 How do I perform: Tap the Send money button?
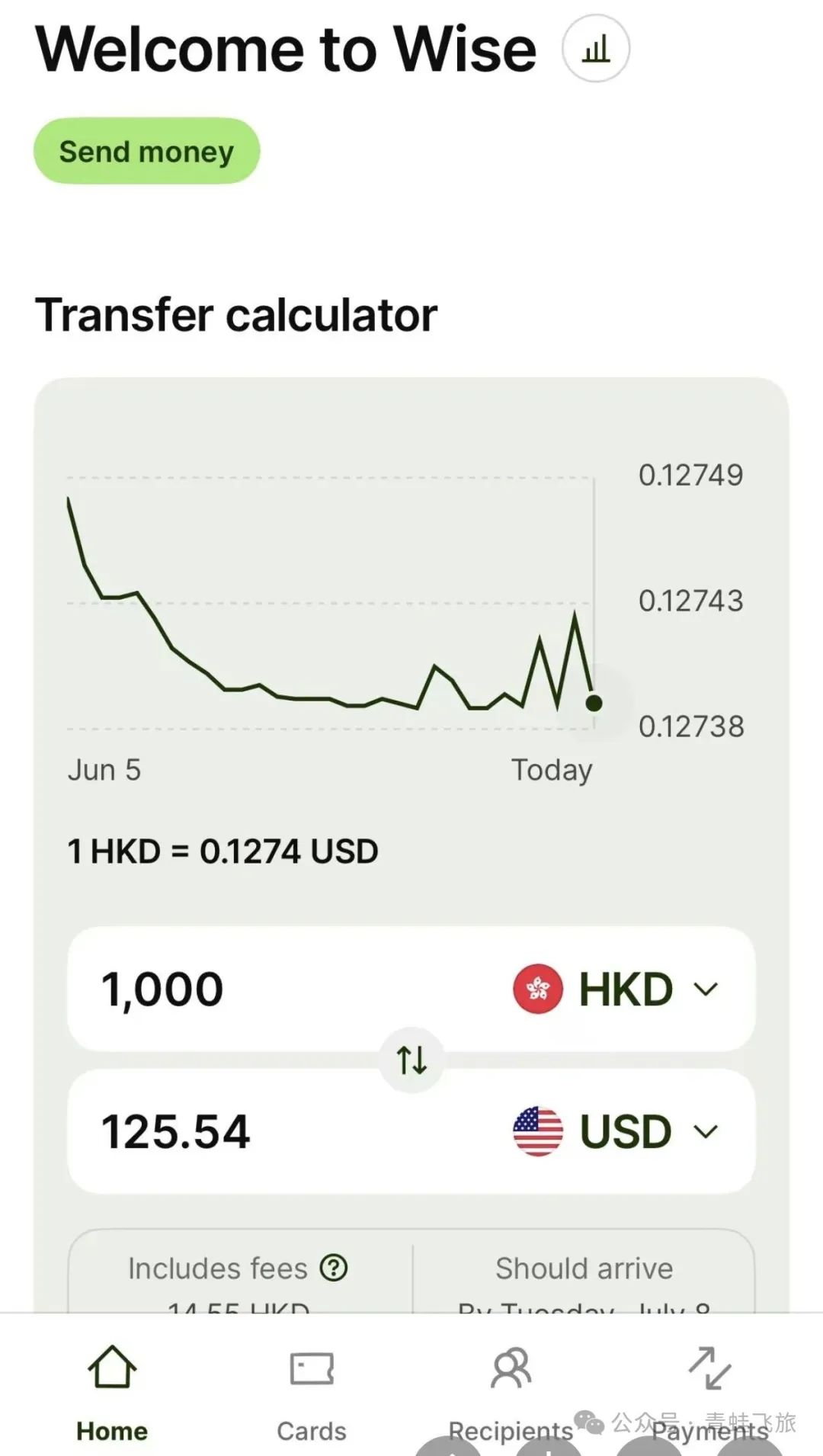146,151
